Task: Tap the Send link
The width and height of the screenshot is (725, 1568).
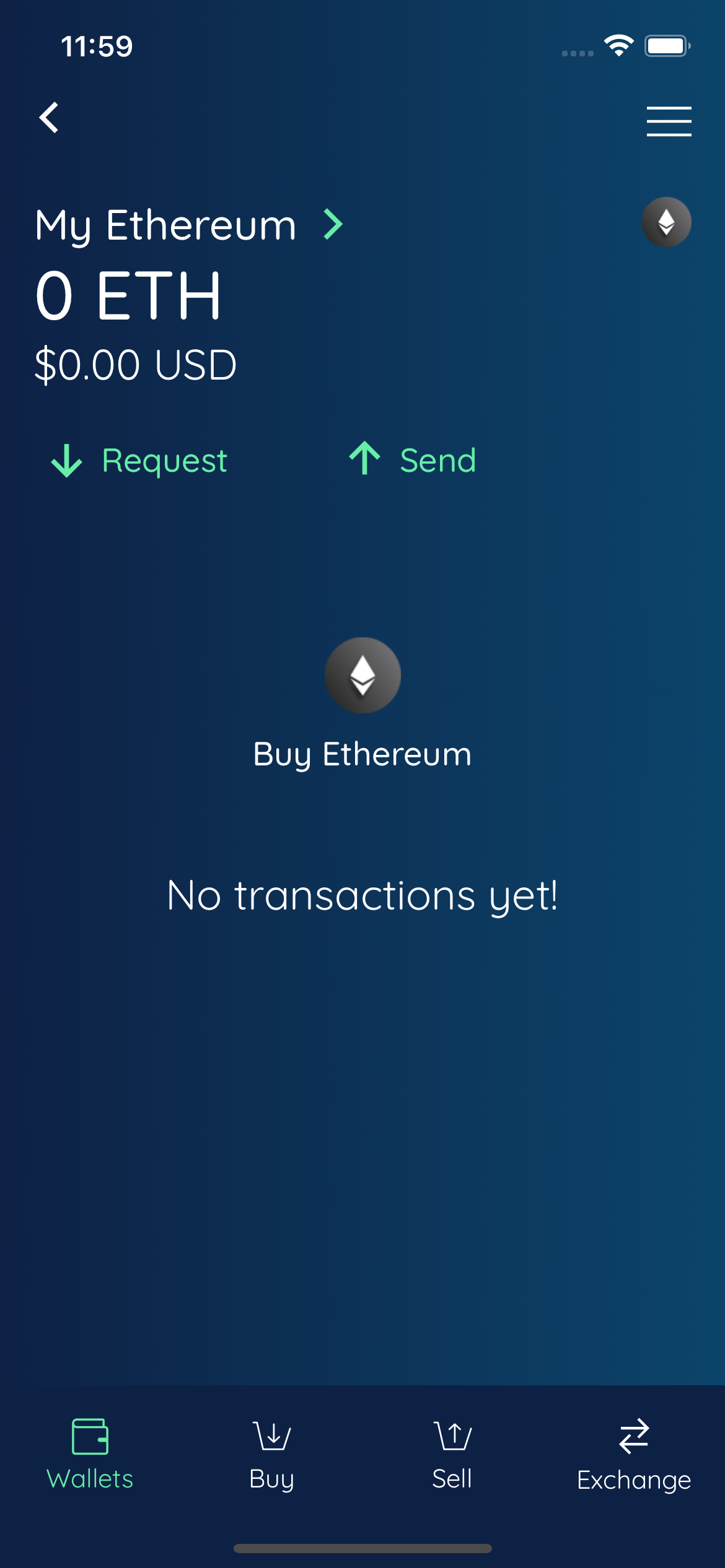Action: point(437,461)
